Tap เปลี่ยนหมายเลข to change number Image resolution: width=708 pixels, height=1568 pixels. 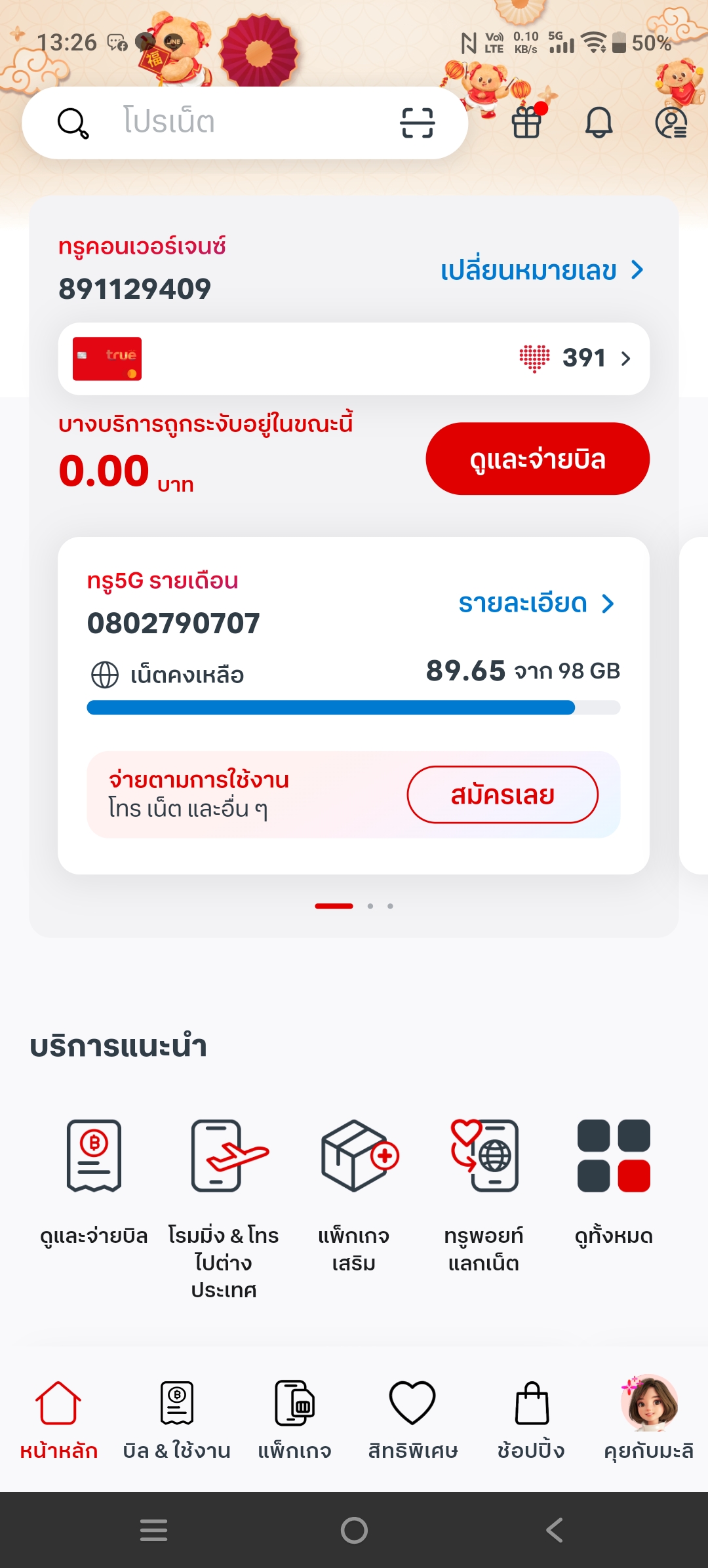[x=541, y=270]
